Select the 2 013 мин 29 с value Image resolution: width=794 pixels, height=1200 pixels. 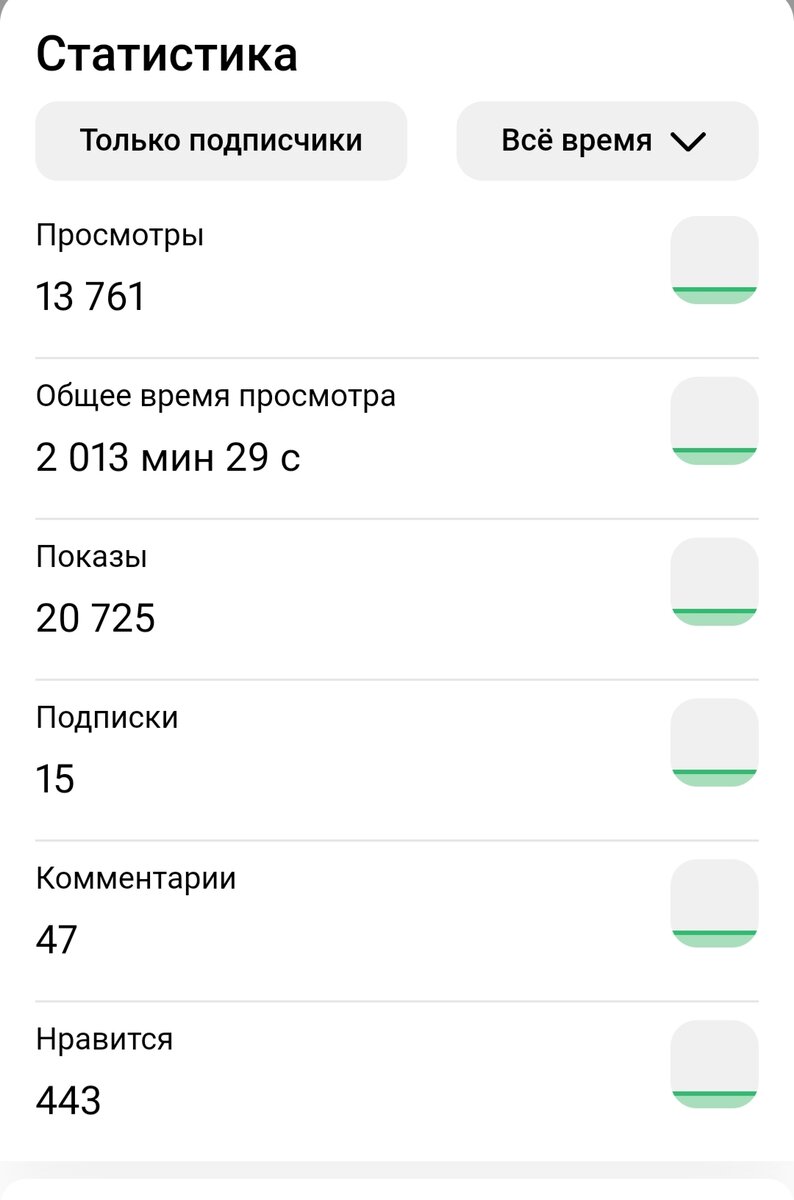click(x=167, y=457)
